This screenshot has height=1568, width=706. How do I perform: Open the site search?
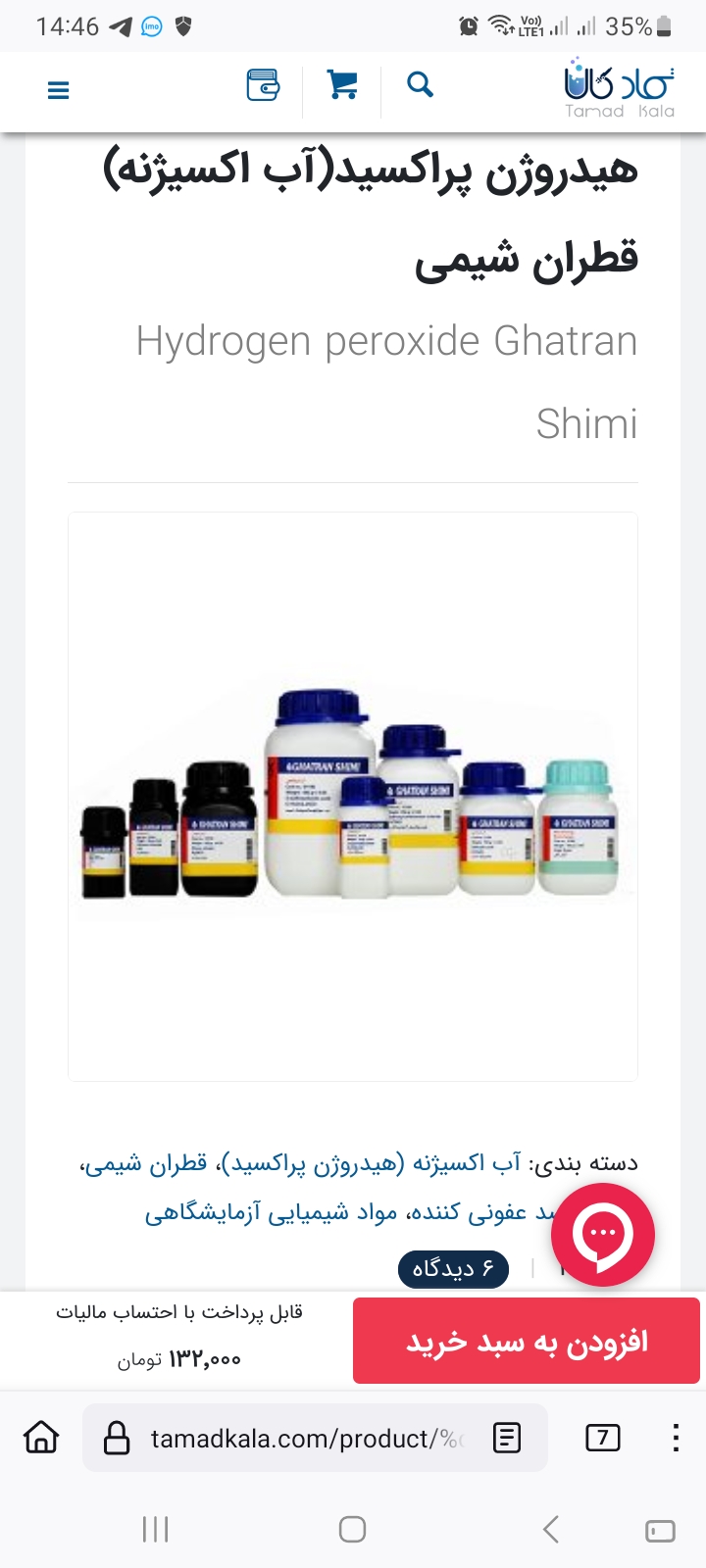tap(421, 85)
